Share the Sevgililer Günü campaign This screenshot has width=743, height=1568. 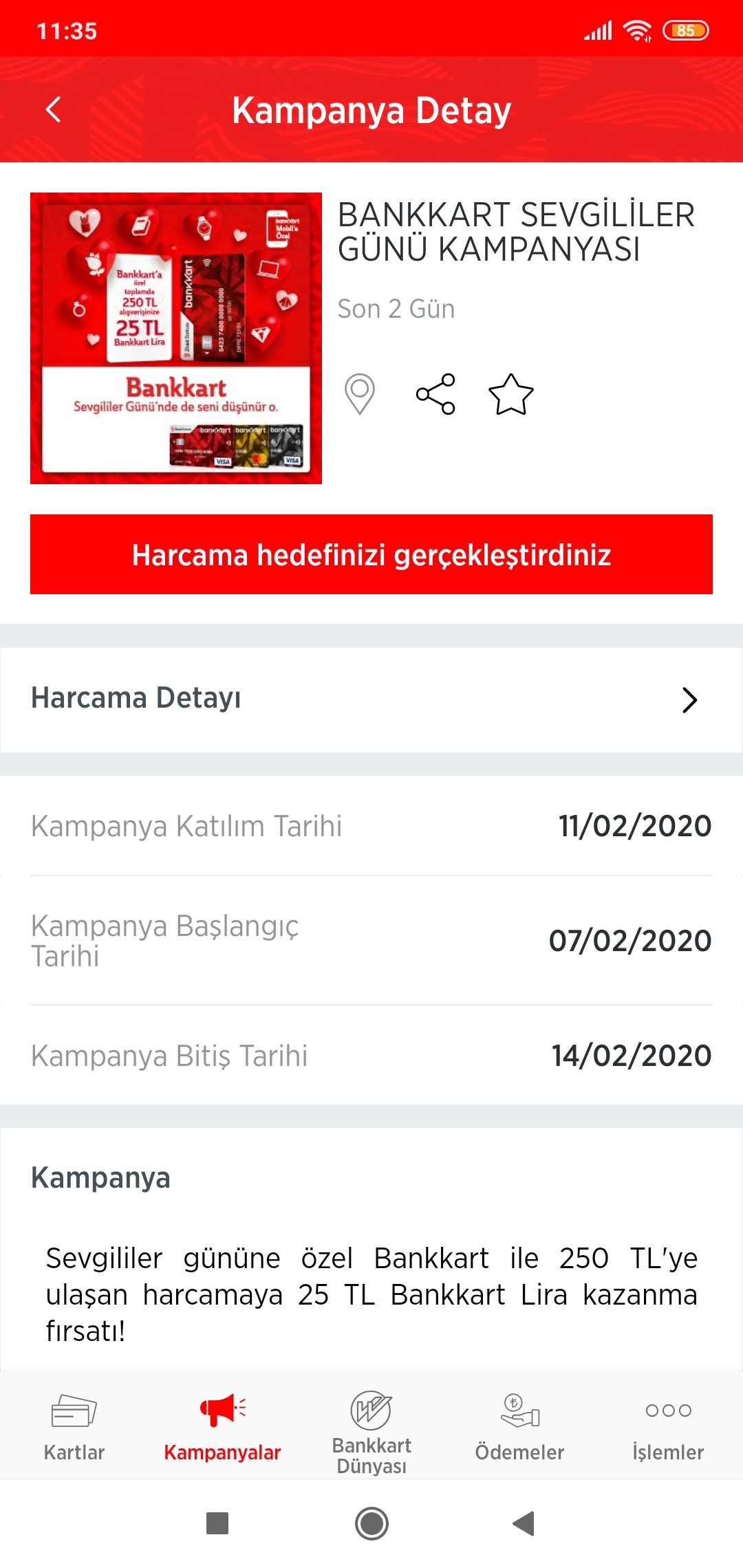coord(435,394)
